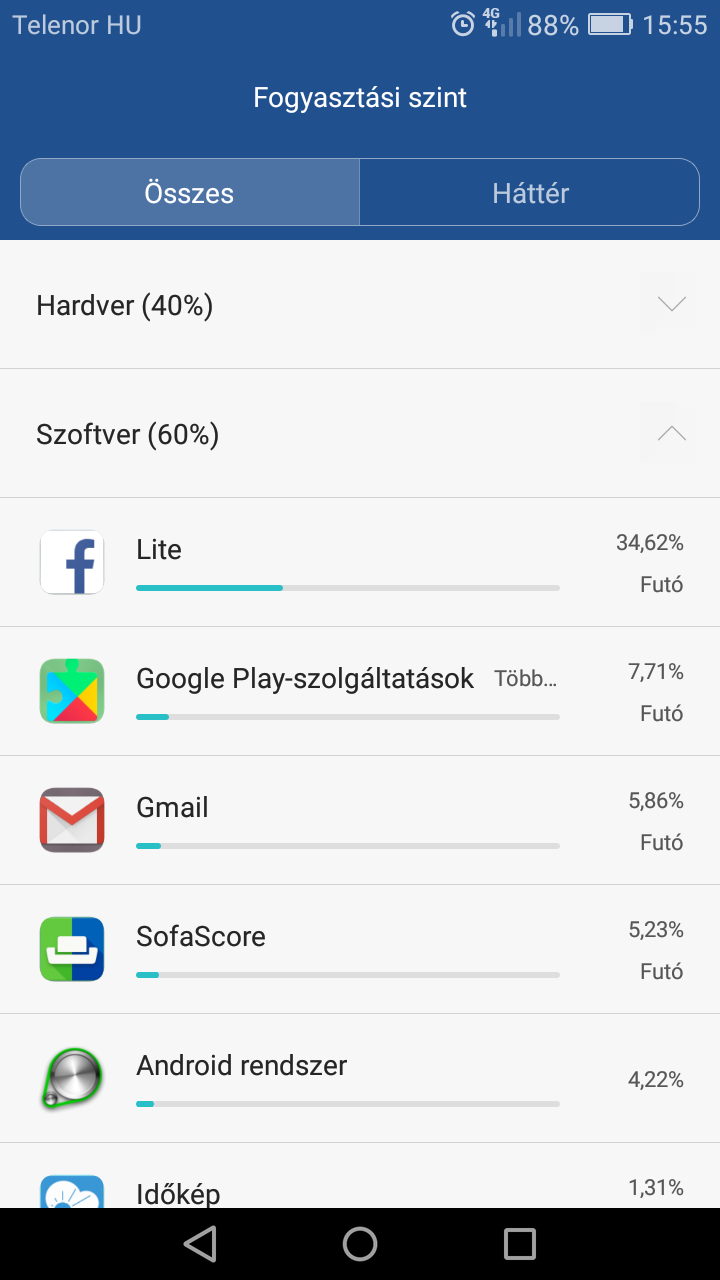Open the recent apps view
720x1280 pixels.
(x=520, y=1244)
